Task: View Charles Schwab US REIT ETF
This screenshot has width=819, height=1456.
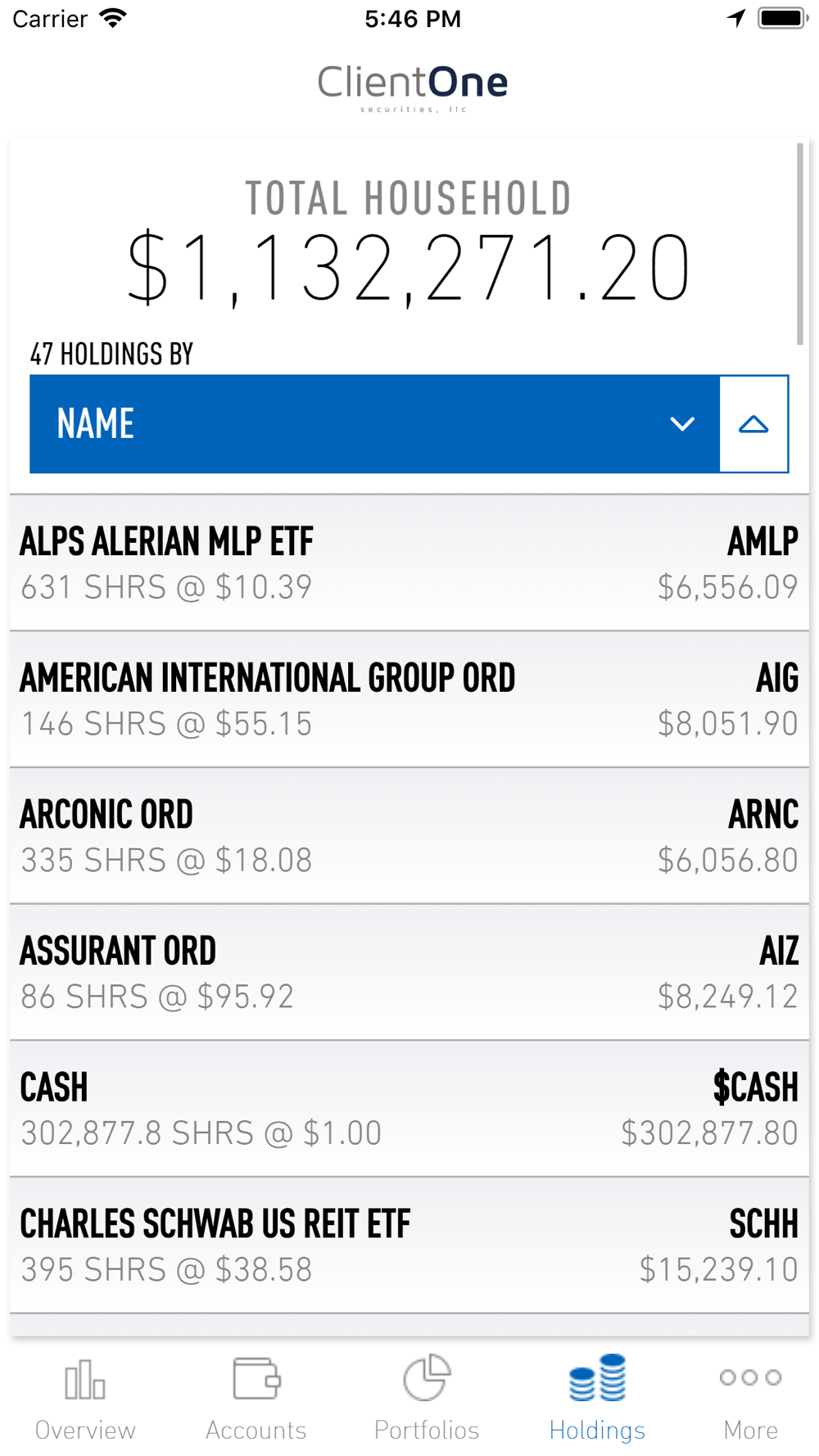Action: 409,1246
